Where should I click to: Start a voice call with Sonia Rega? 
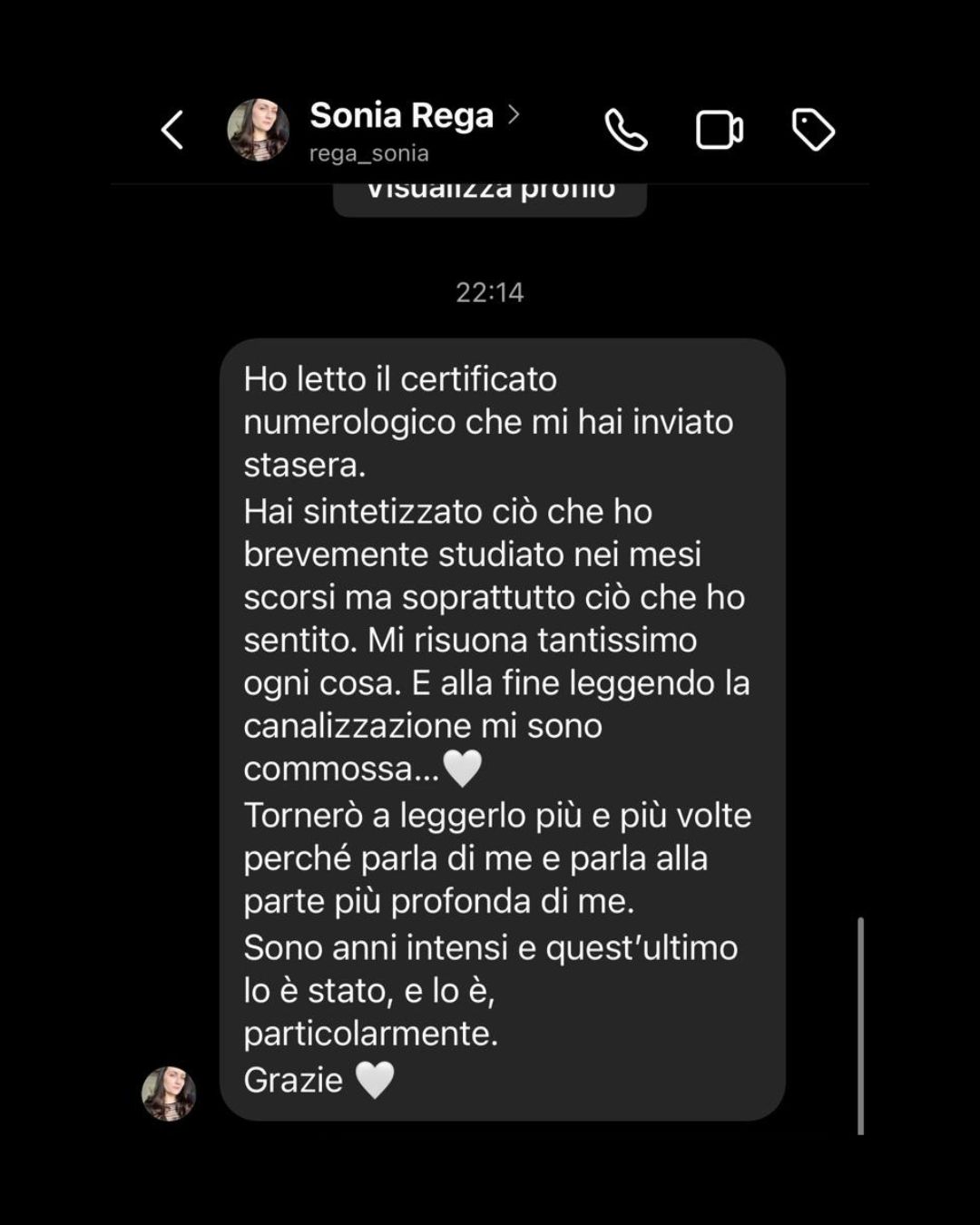pos(626,130)
